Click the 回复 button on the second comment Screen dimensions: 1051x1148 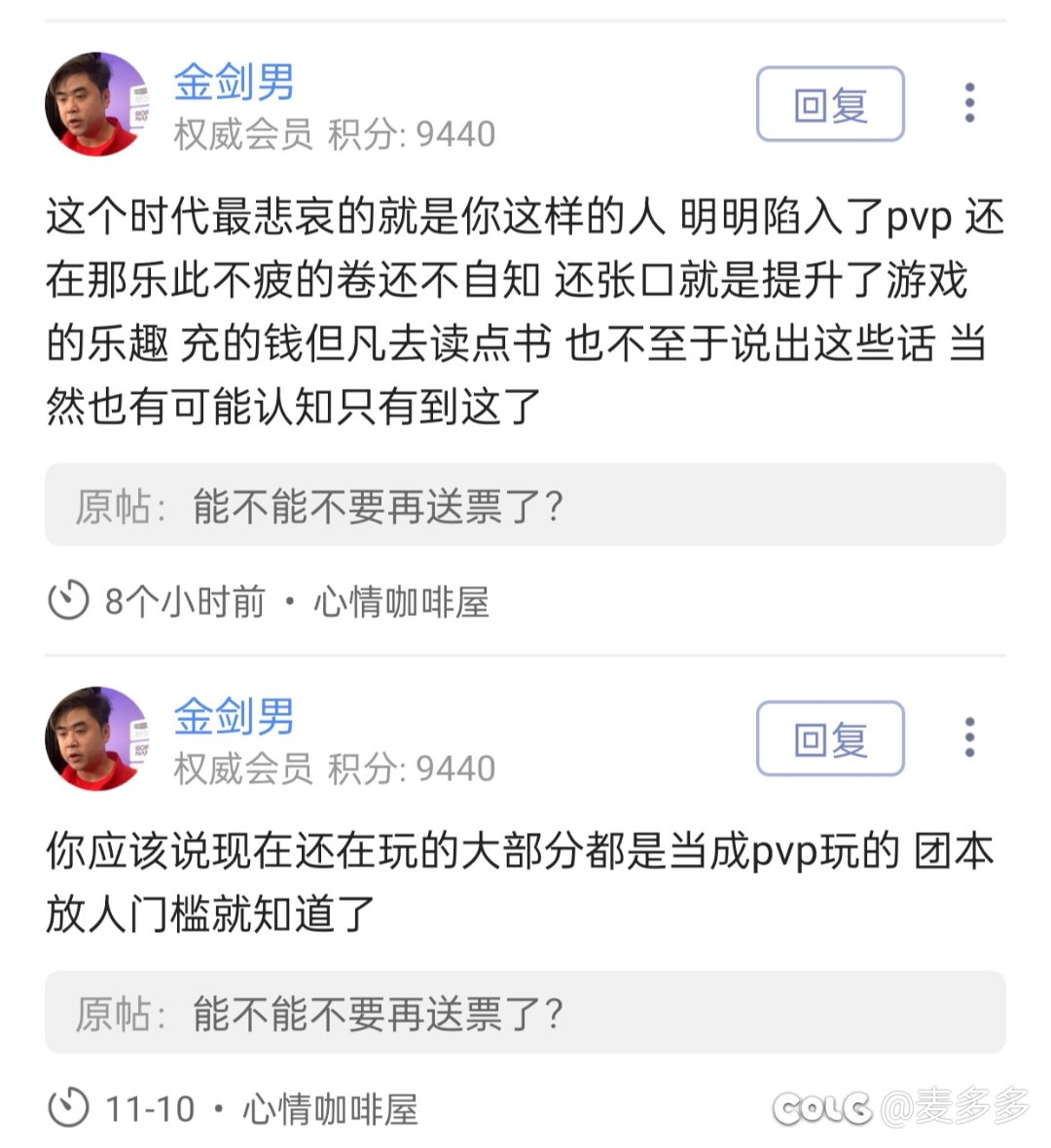tap(832, 739)
